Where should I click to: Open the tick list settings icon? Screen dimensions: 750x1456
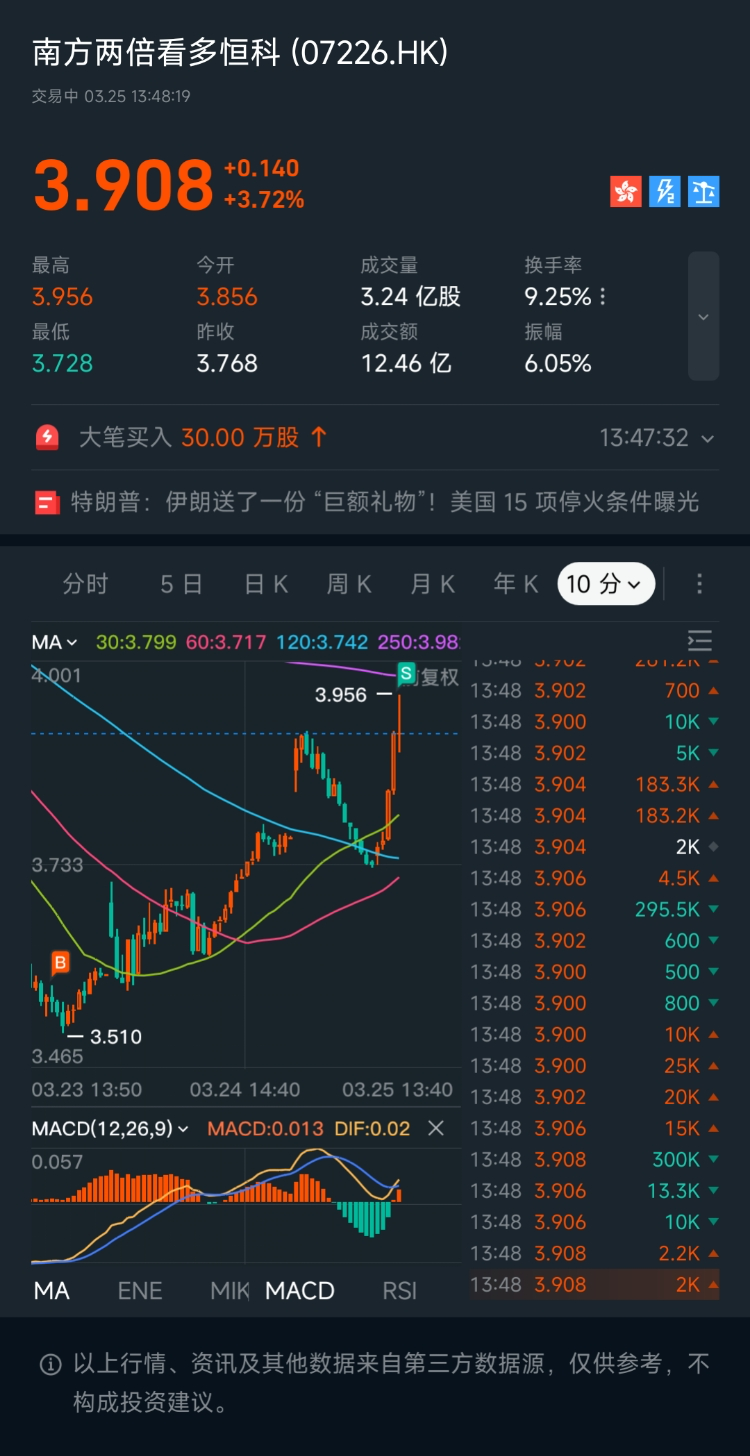coord(700,641)
